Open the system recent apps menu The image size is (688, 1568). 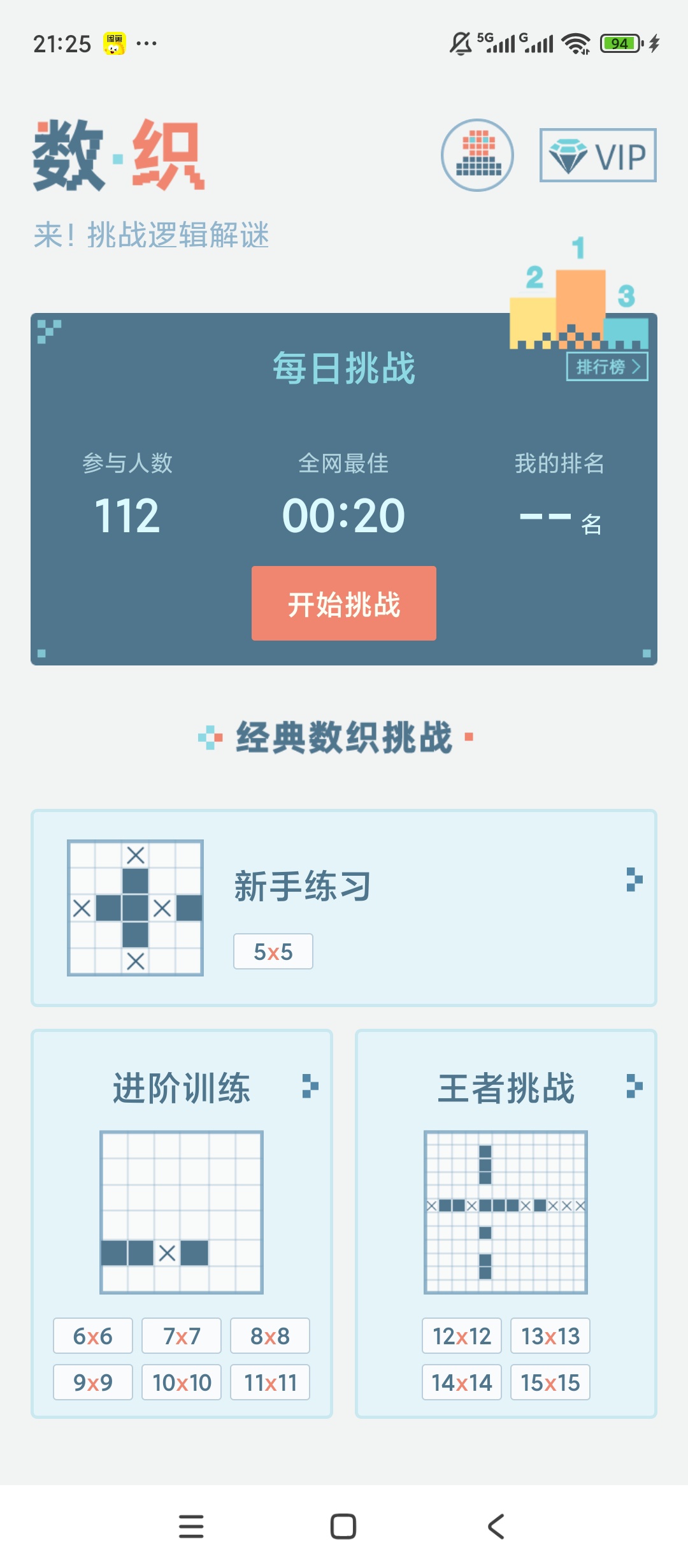(191, 1527)
